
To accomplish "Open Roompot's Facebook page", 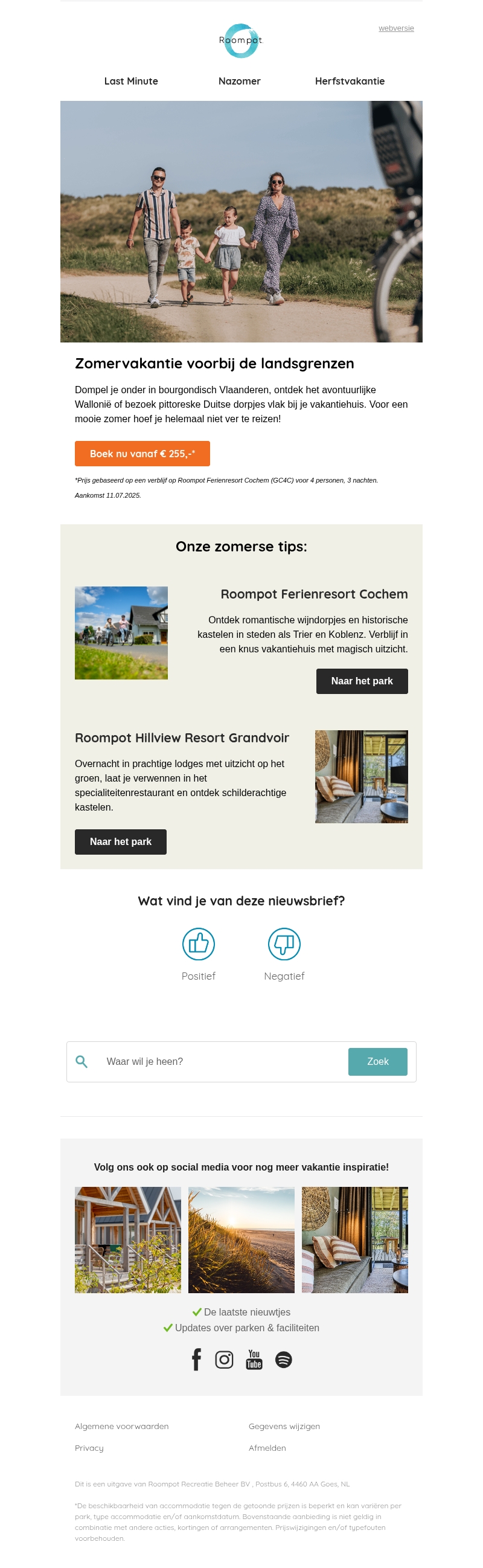I will 196,1358.
